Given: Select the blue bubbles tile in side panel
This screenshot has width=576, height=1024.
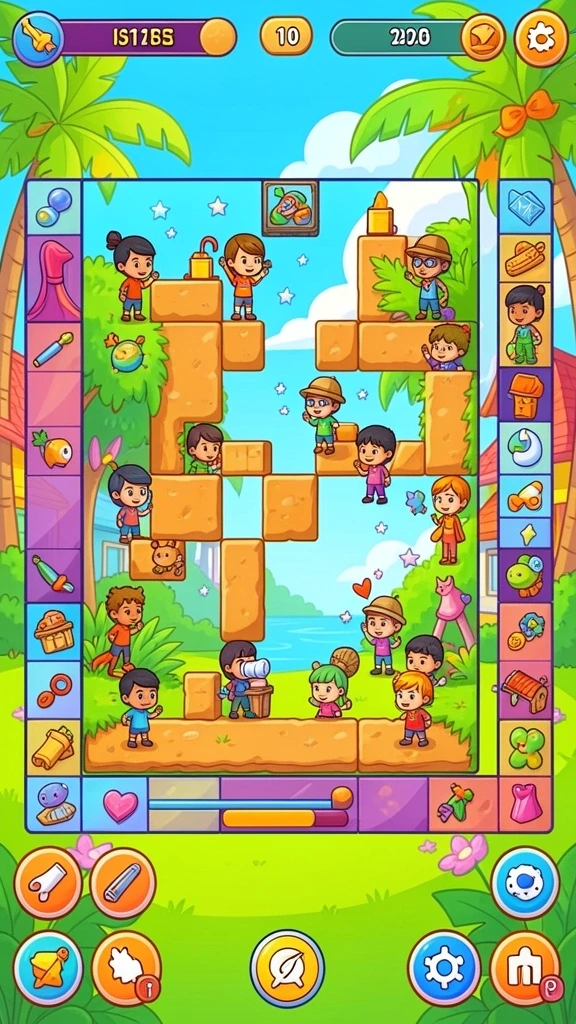Looking at the screenshot, I should (x=54, y=208).
